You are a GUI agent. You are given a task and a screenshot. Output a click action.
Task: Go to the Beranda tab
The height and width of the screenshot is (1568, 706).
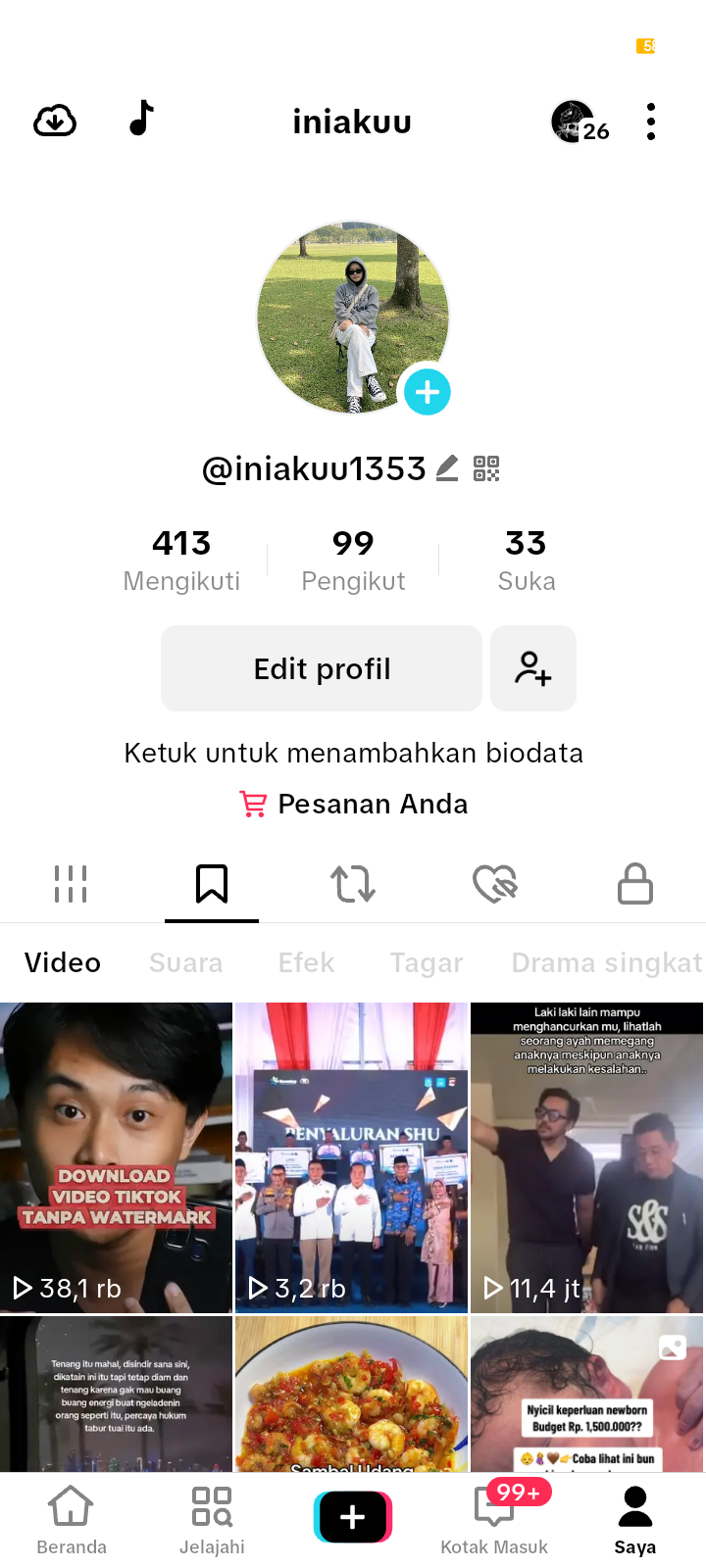tap(72, 1519)
